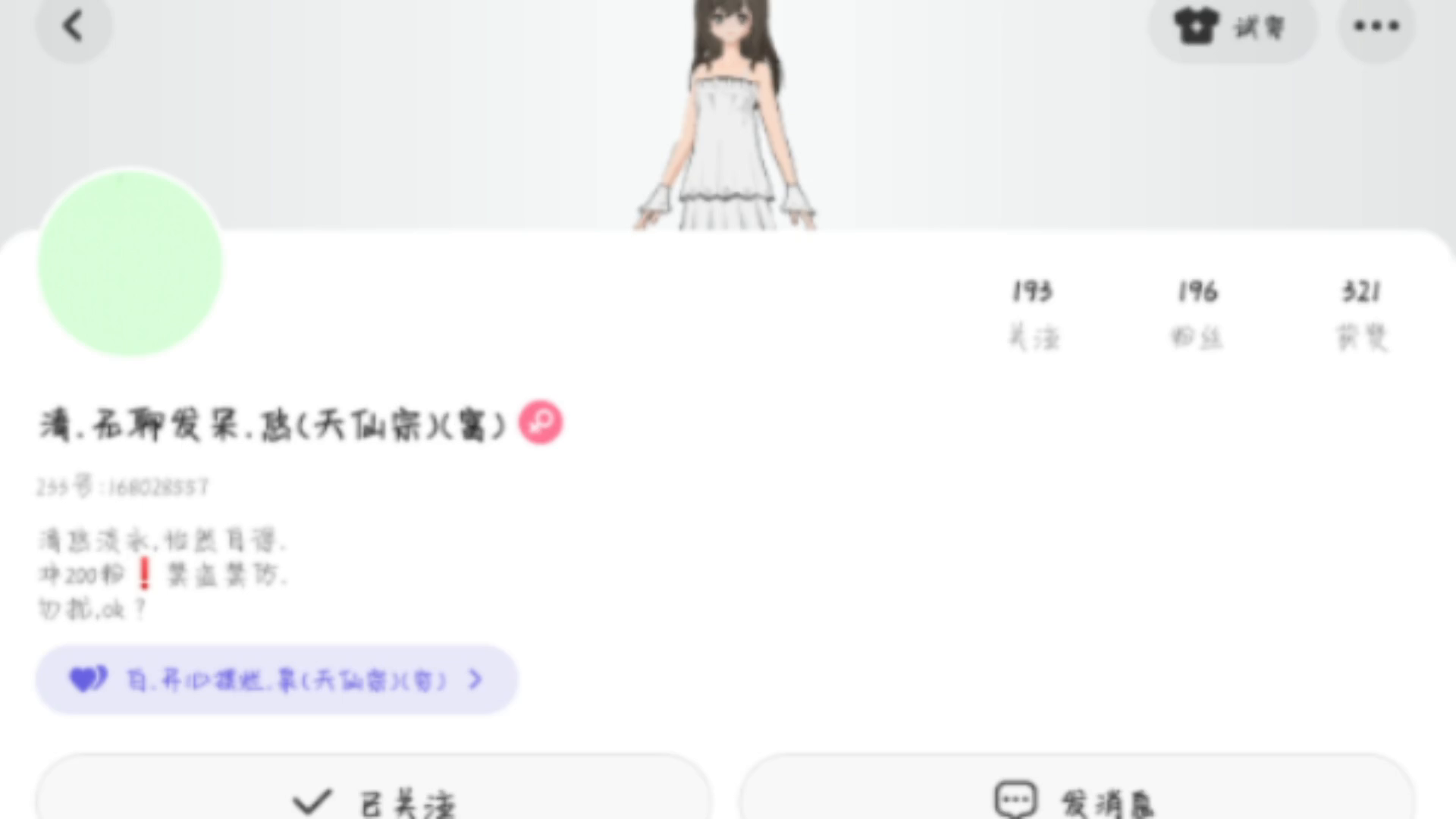This screenshot has width=1456, height=819.
Task: Tap the 已关注 following button
Action: 373,796
